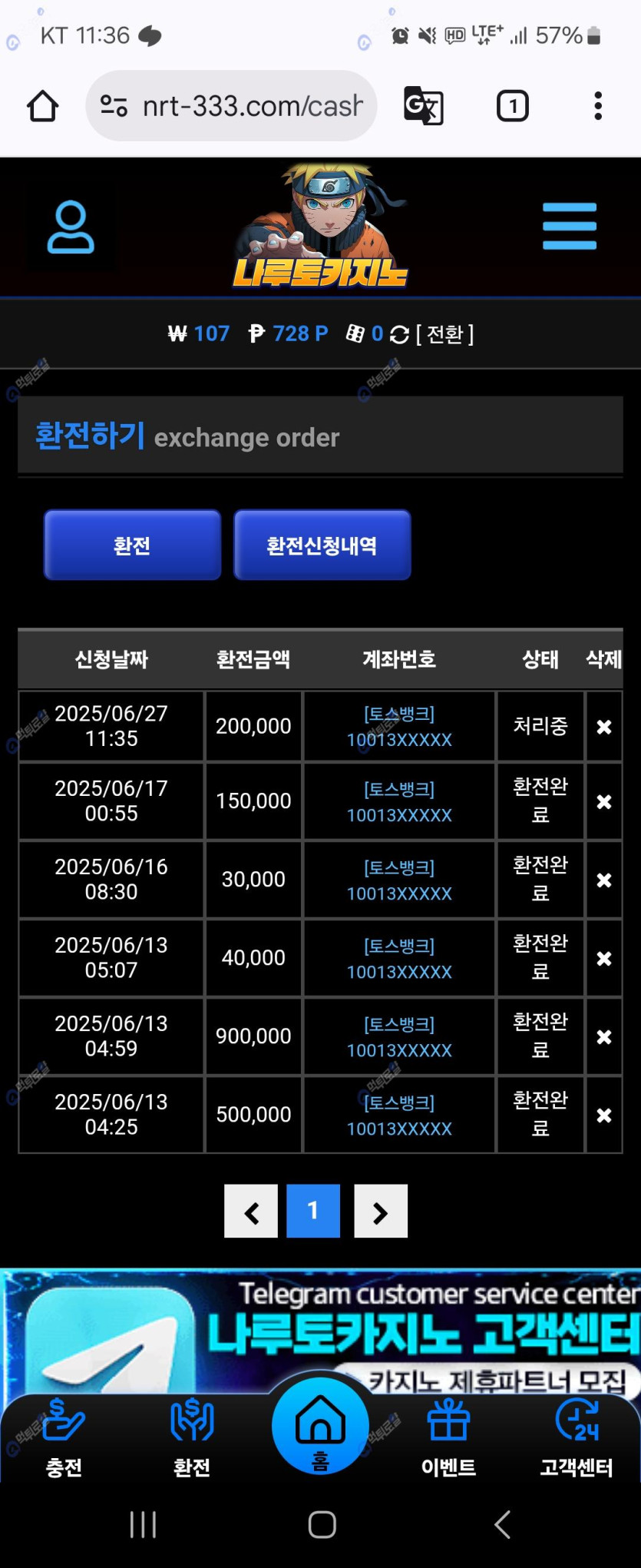Screen dimensions: 641x1568
Task: Go to the previous page of records
Action: 251,1212
